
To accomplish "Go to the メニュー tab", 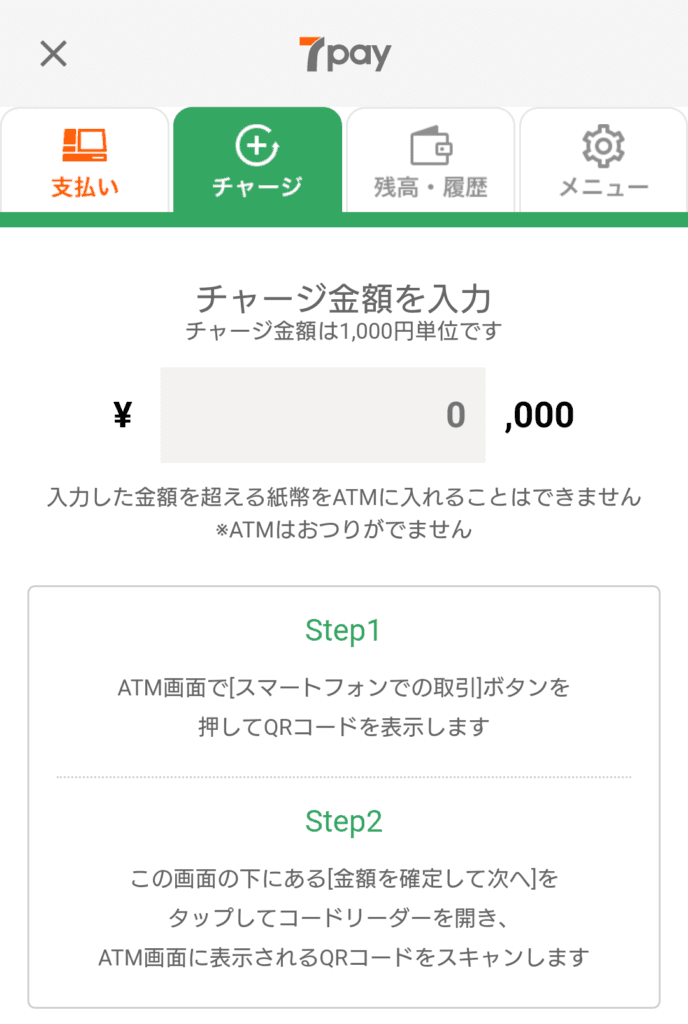I will pyautogui.click(x=603, y=162).
